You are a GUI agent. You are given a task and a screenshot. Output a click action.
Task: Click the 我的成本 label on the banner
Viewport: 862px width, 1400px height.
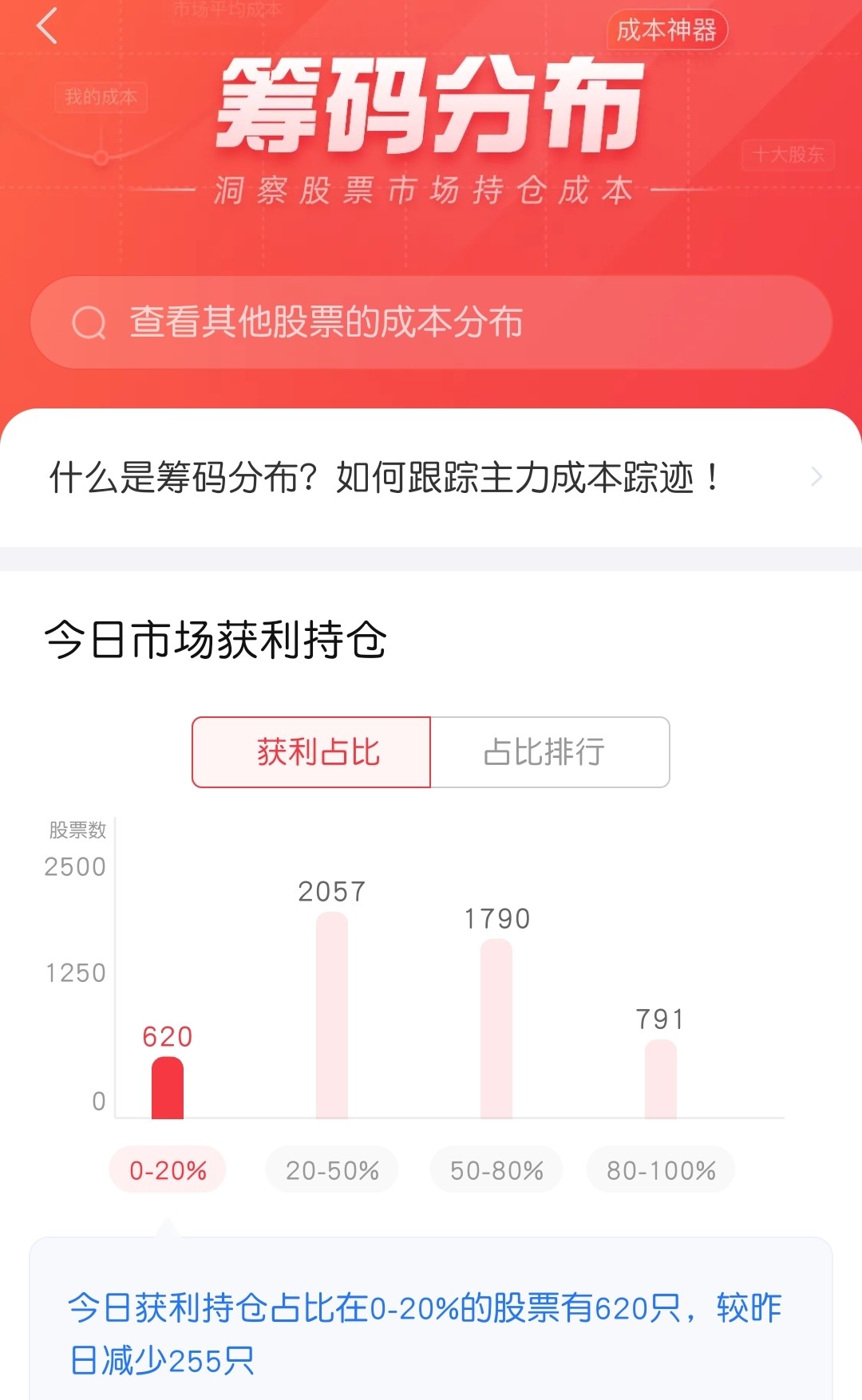[x=102, y=94]
